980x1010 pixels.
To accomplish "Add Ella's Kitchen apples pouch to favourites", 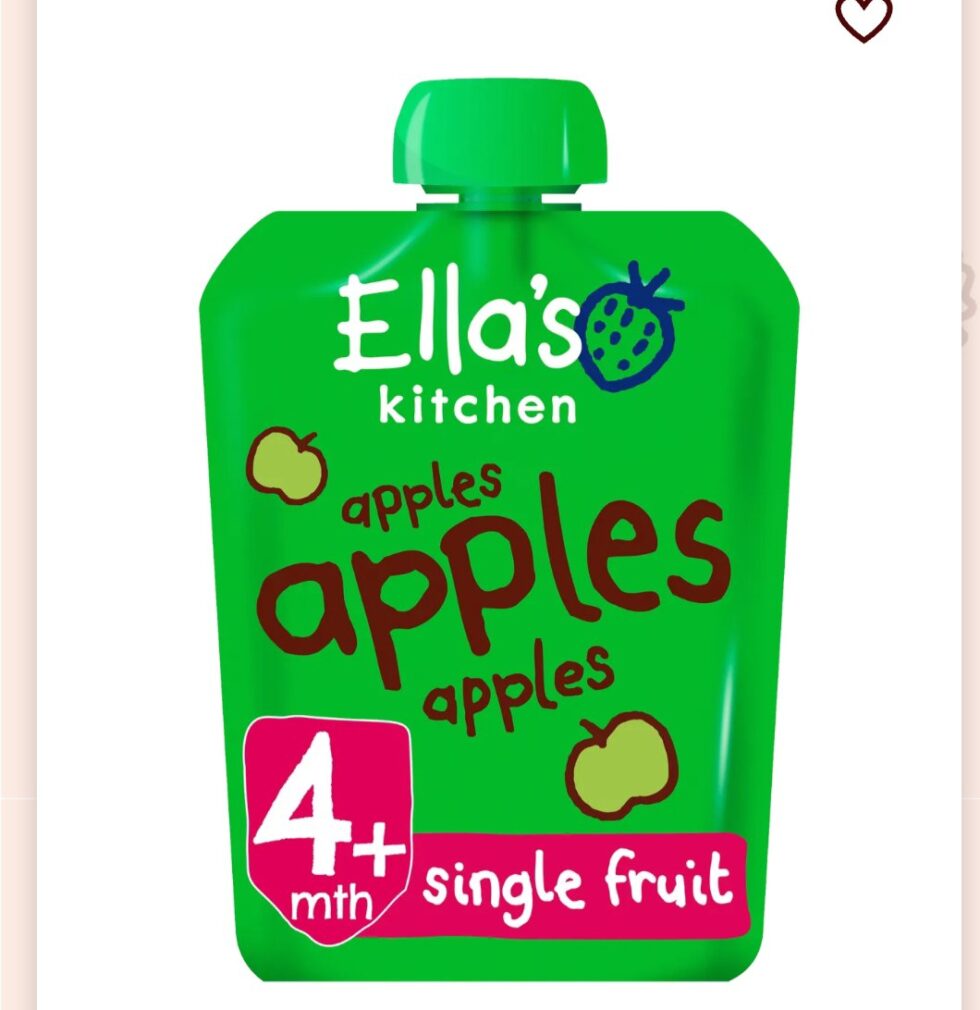I will (863, 17).
